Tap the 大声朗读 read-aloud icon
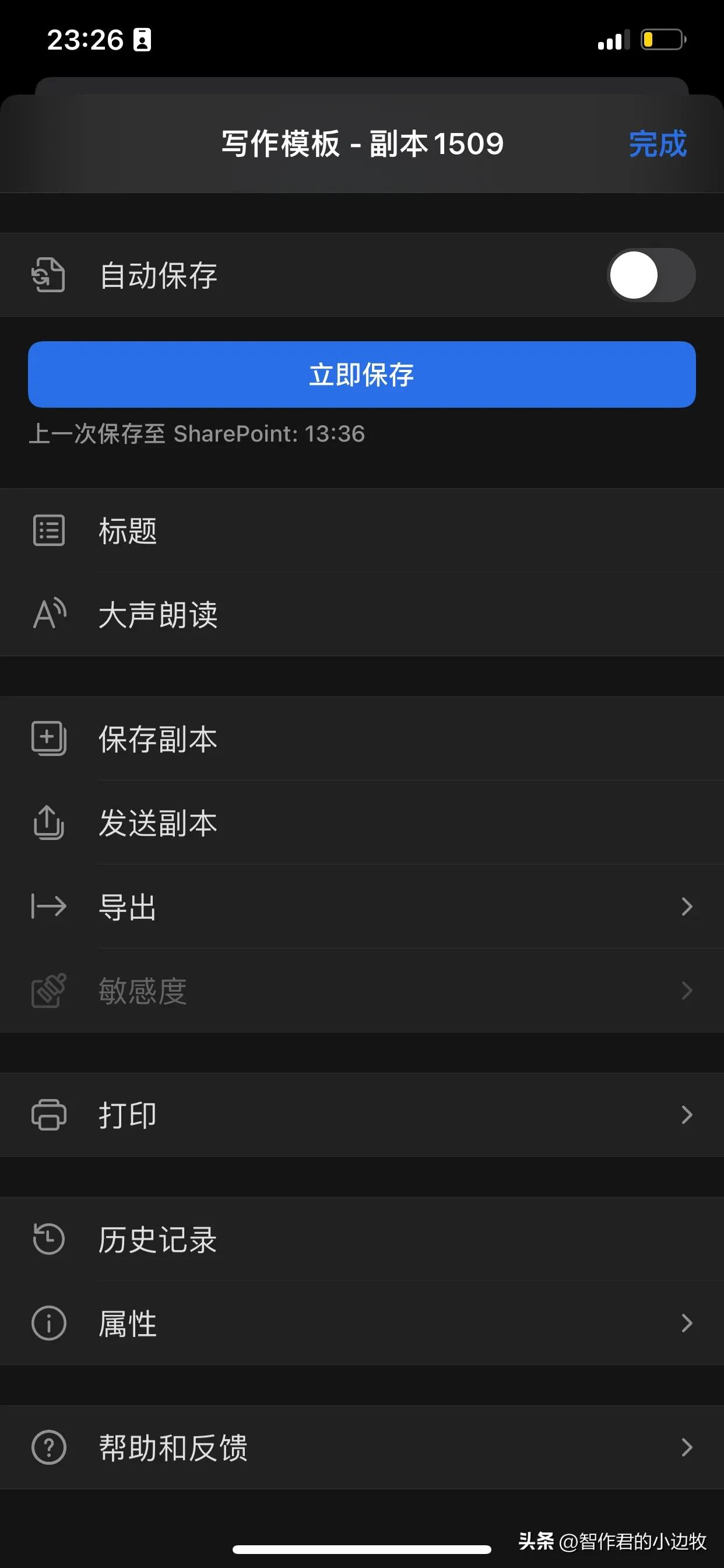 [x=47, y=615]
